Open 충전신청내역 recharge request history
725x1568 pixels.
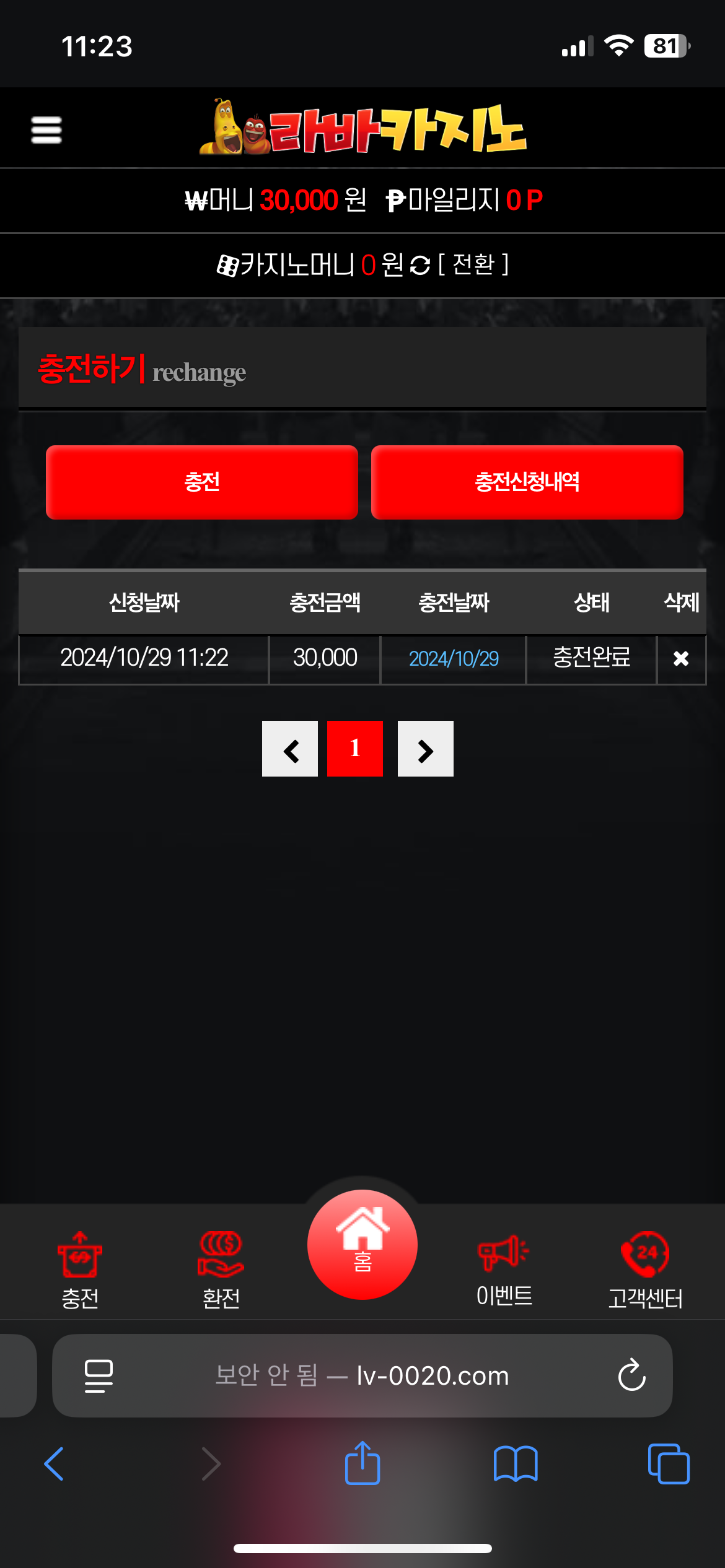pos(527,482)
